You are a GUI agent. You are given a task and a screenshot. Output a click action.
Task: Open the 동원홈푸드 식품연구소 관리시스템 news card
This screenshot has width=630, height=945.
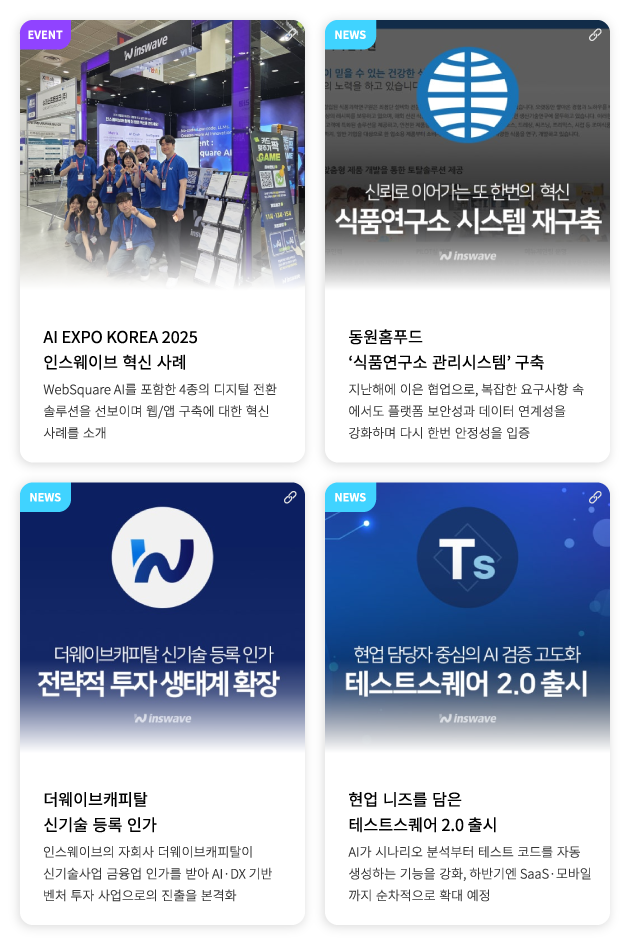point(467,348)
